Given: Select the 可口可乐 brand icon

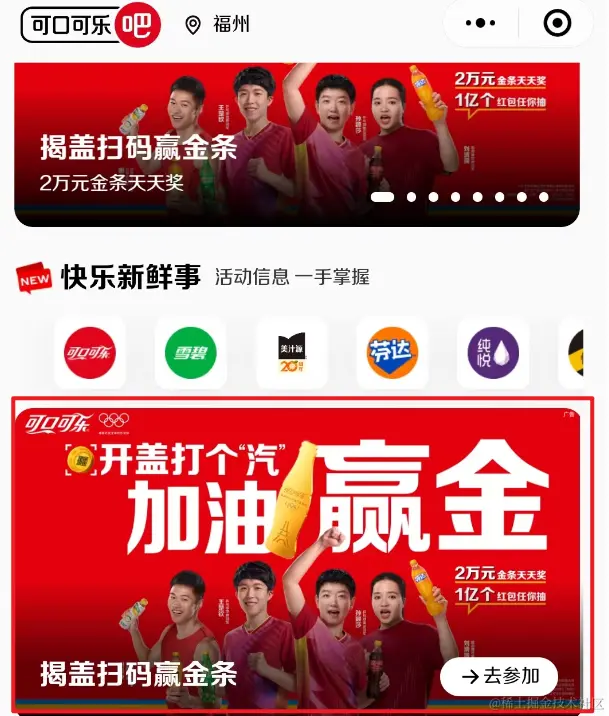Looking at the screenshot, I should 90,352.
